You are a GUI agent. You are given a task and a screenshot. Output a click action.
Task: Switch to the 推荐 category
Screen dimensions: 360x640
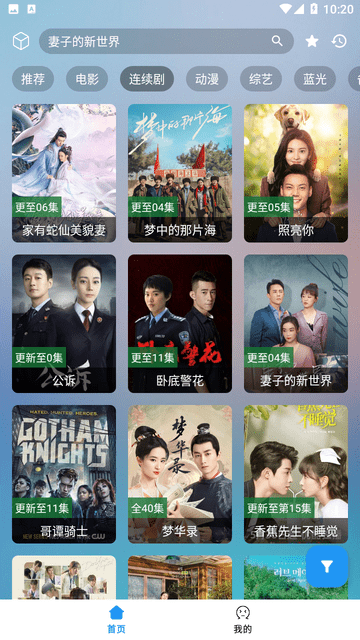coord(33,79)
